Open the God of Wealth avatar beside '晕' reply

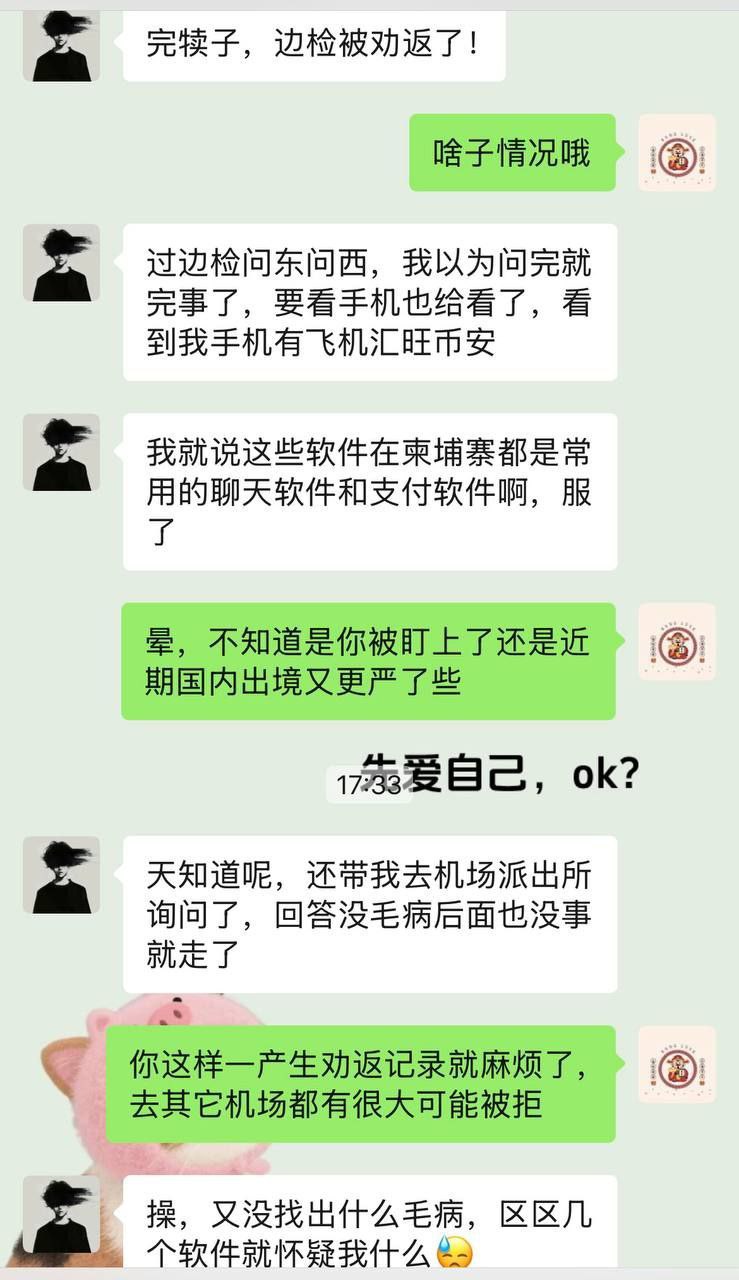coord(677,641)
